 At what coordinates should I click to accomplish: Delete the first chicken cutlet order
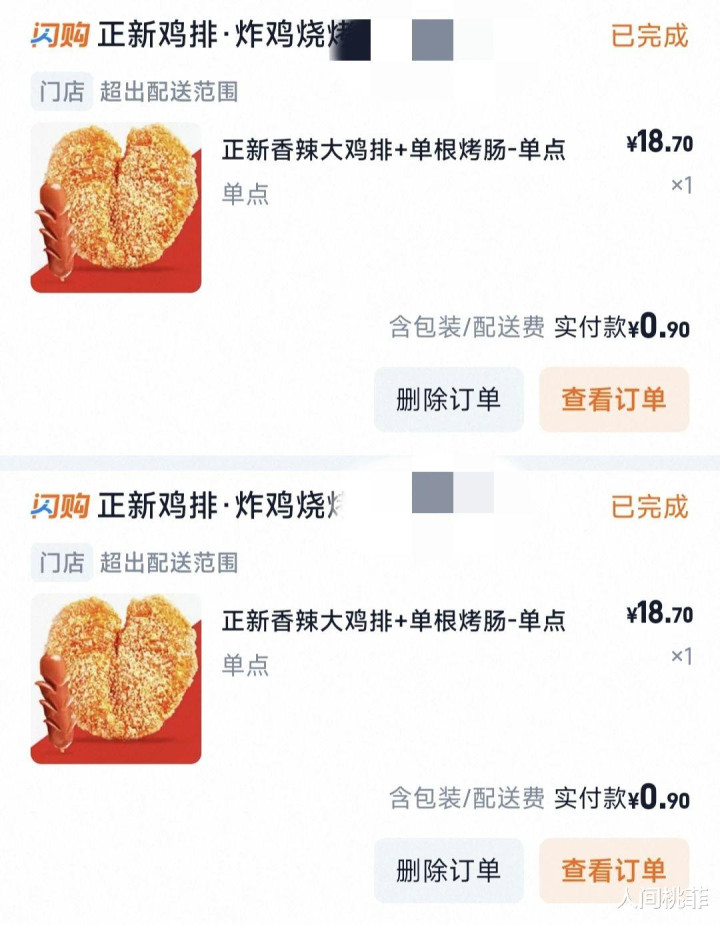click(448, 399)
